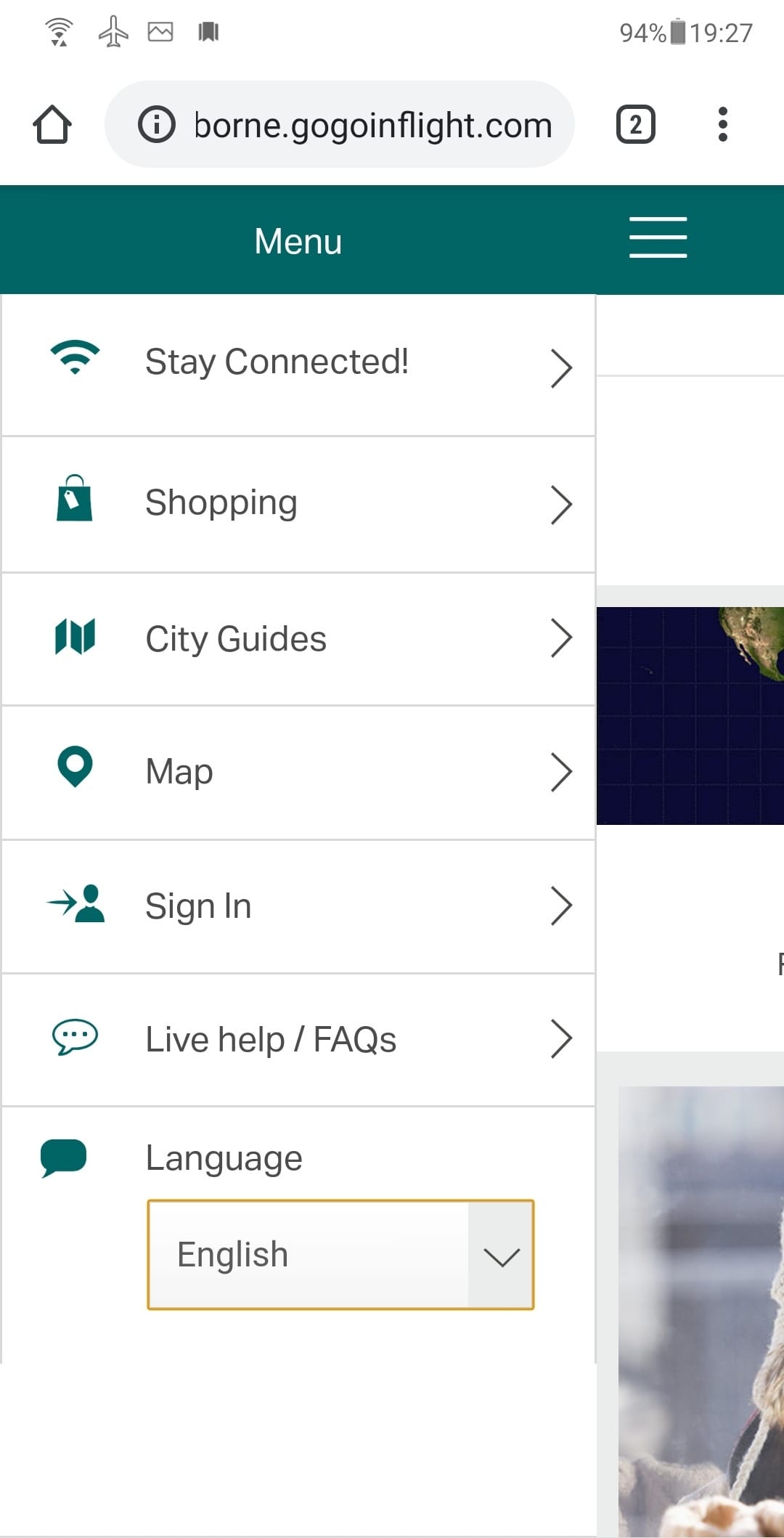Click the Wi-Fi icon next to Stay Connected
The height and width of the screenshot is (1538, 784).
coord(73,359)
